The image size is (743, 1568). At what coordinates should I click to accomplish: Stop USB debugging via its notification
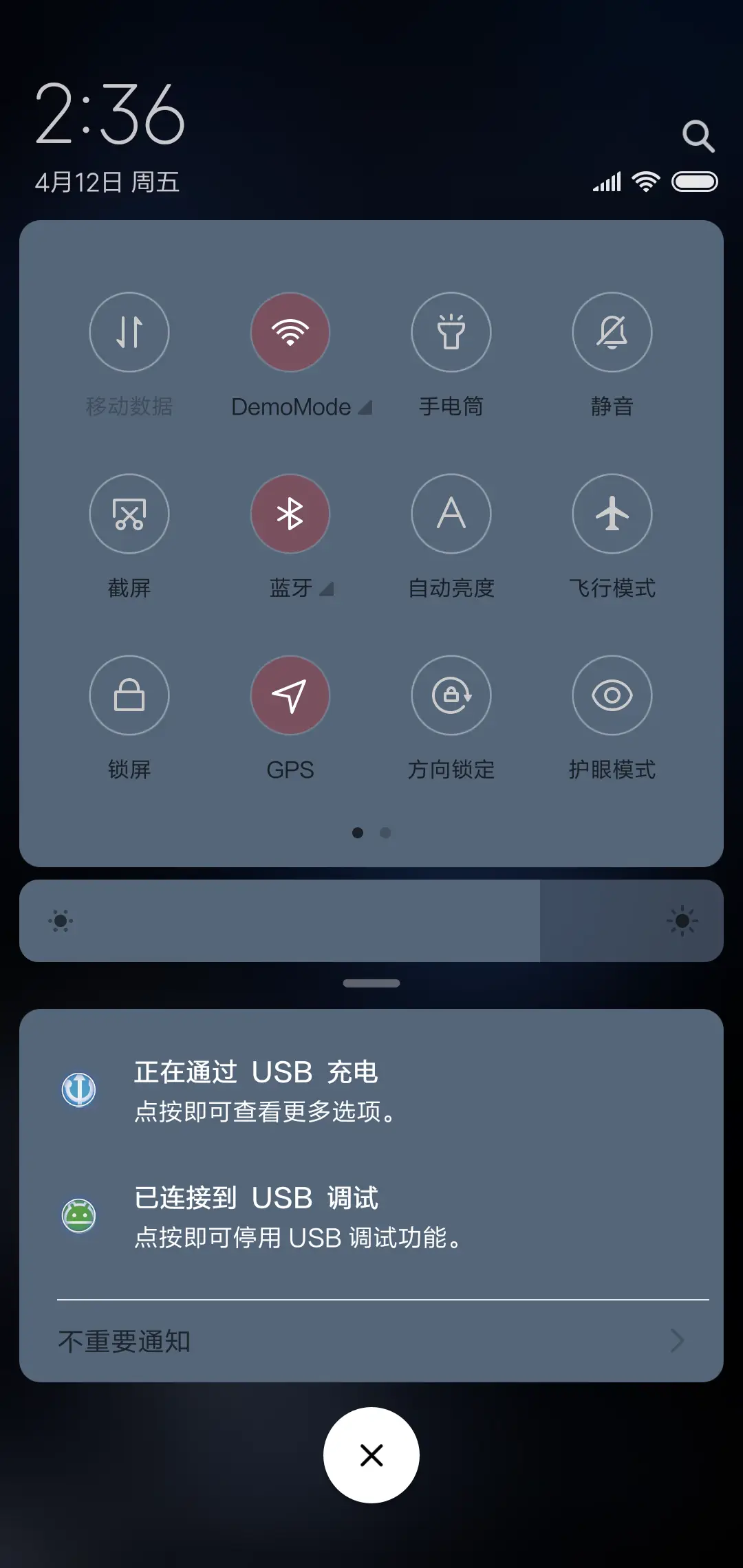(x=371, y=1216)
